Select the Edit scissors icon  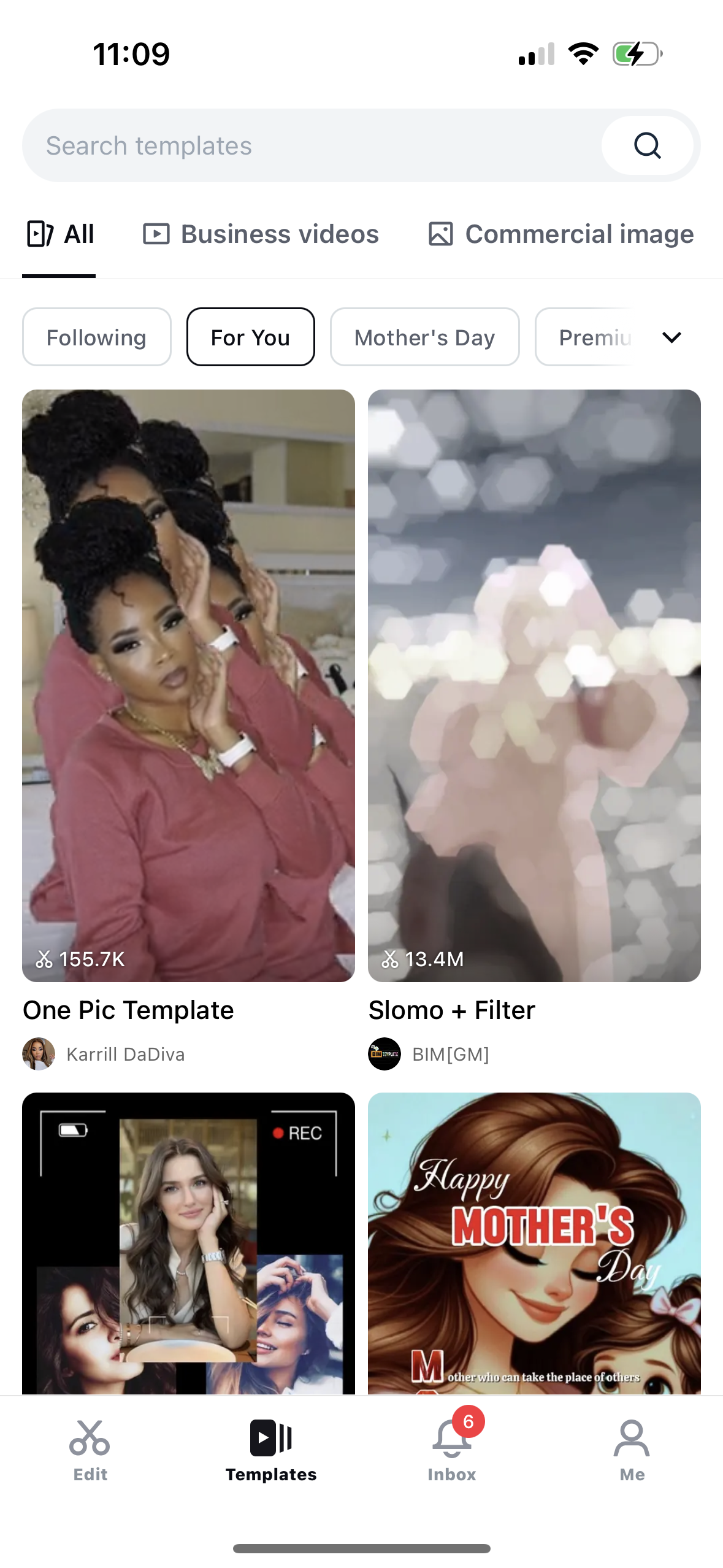[x=89, y=1436]
